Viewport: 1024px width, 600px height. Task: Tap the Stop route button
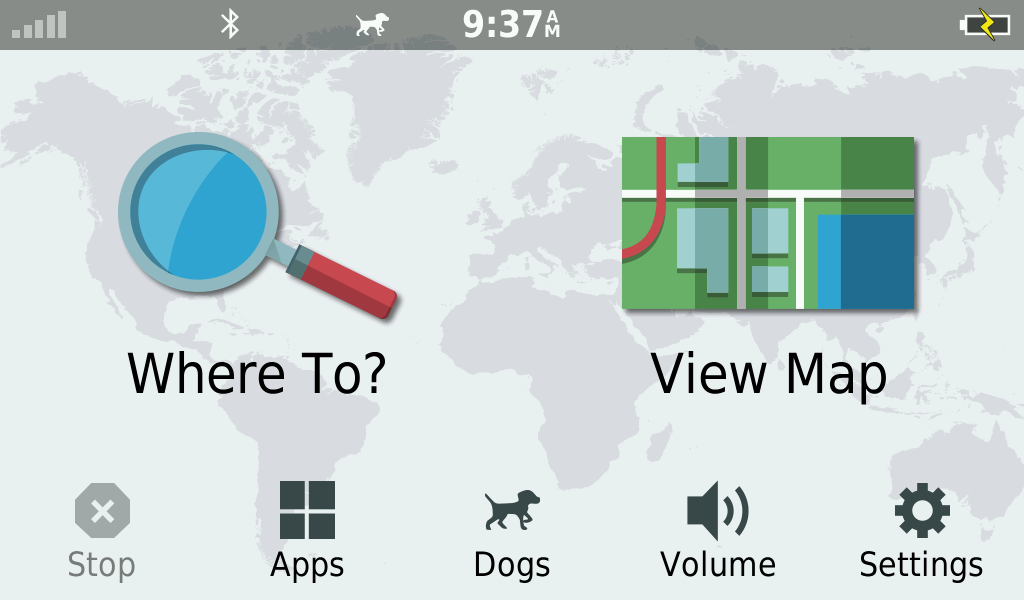click(x=102, y=530)
